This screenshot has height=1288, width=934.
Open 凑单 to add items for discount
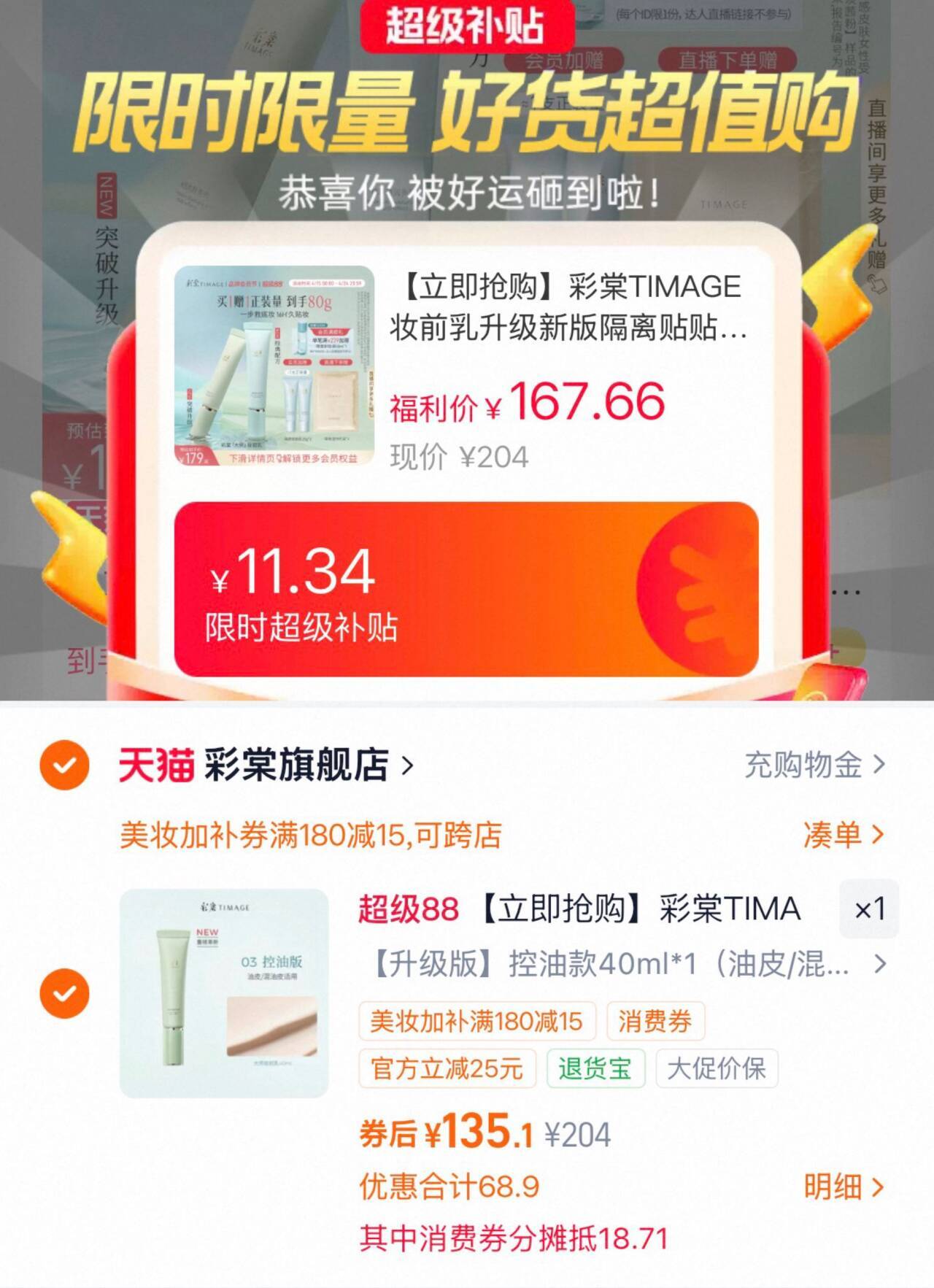844,834
